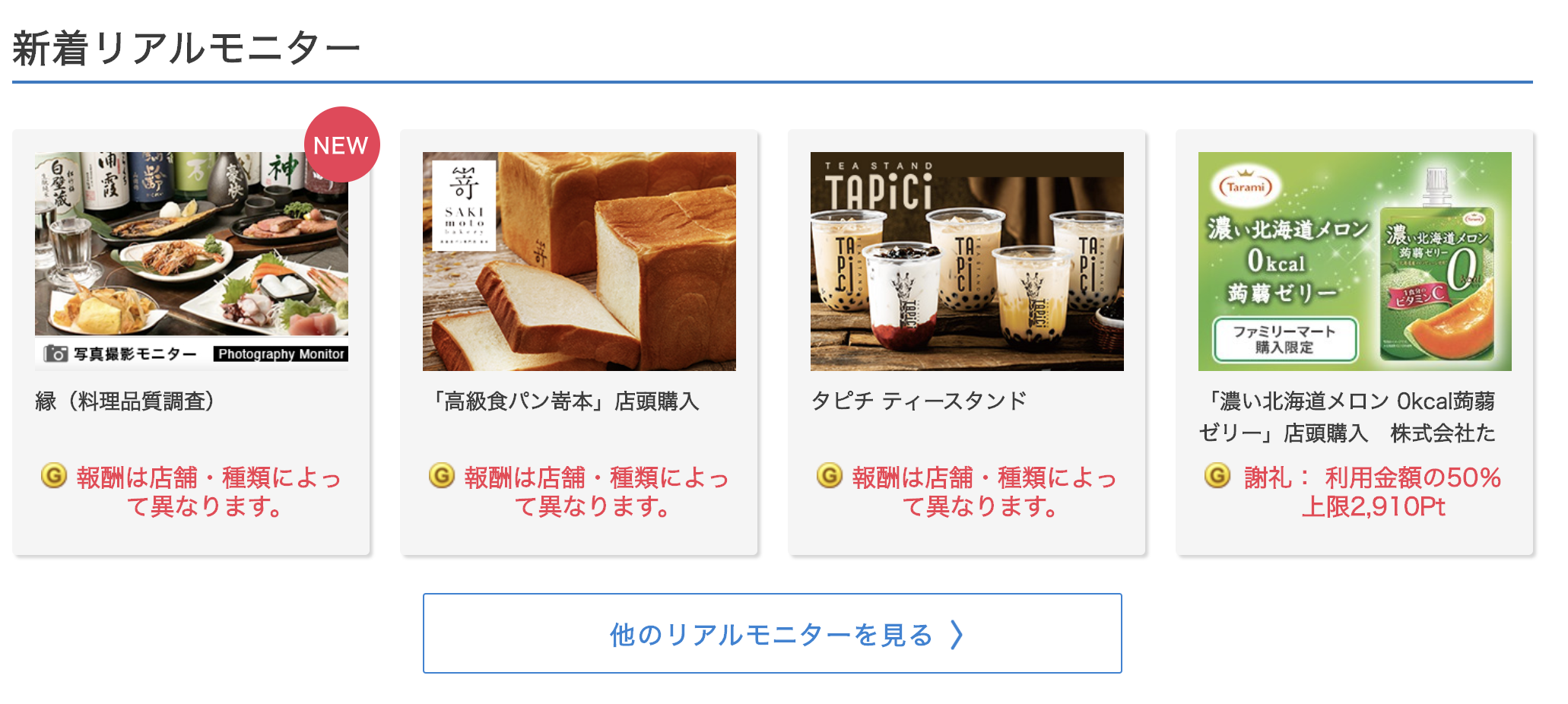Tap 他のリアルモニターを見る button

click(x=772, y=633)
